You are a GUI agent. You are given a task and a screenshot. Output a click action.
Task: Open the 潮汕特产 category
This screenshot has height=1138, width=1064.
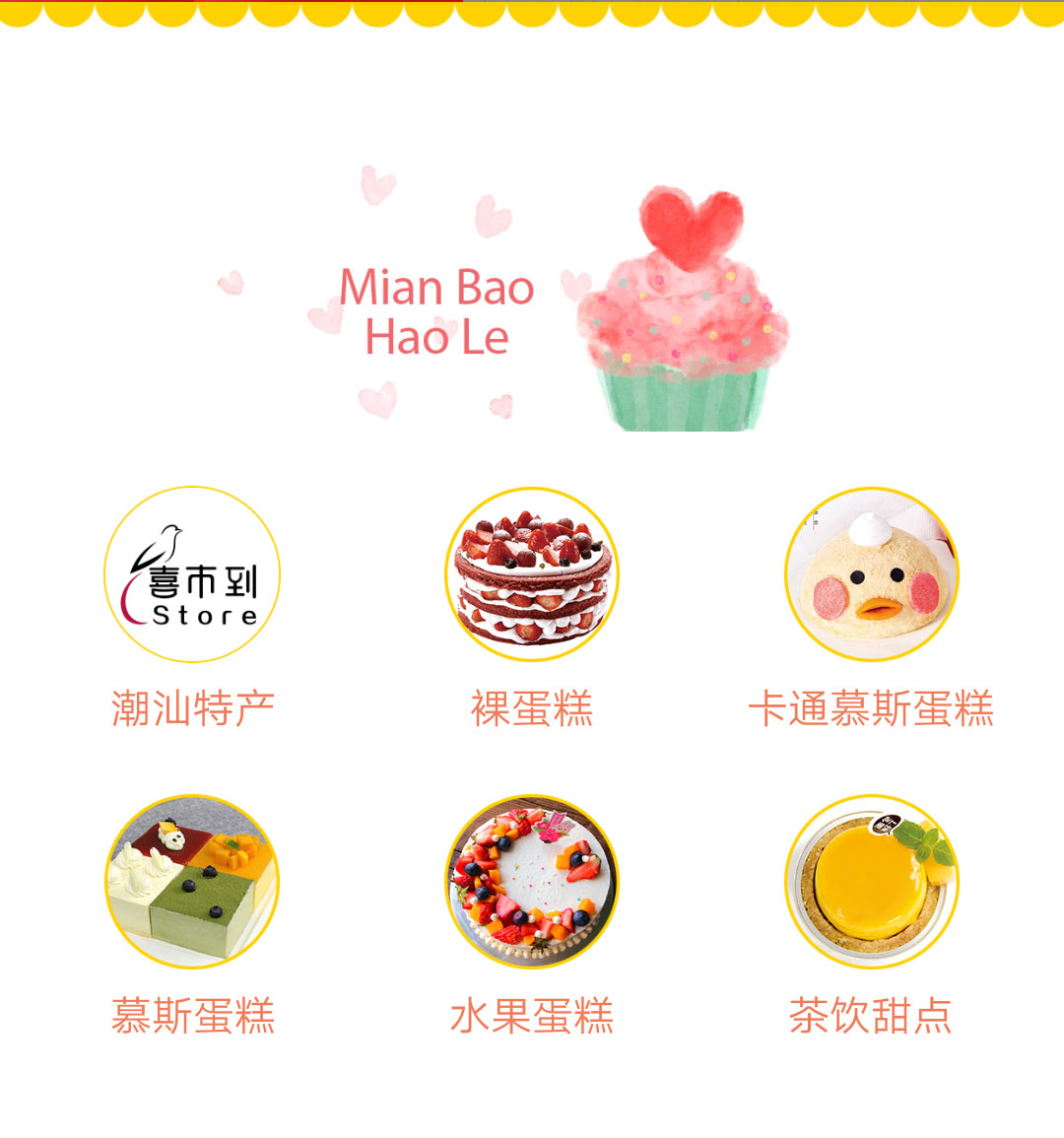192,574
